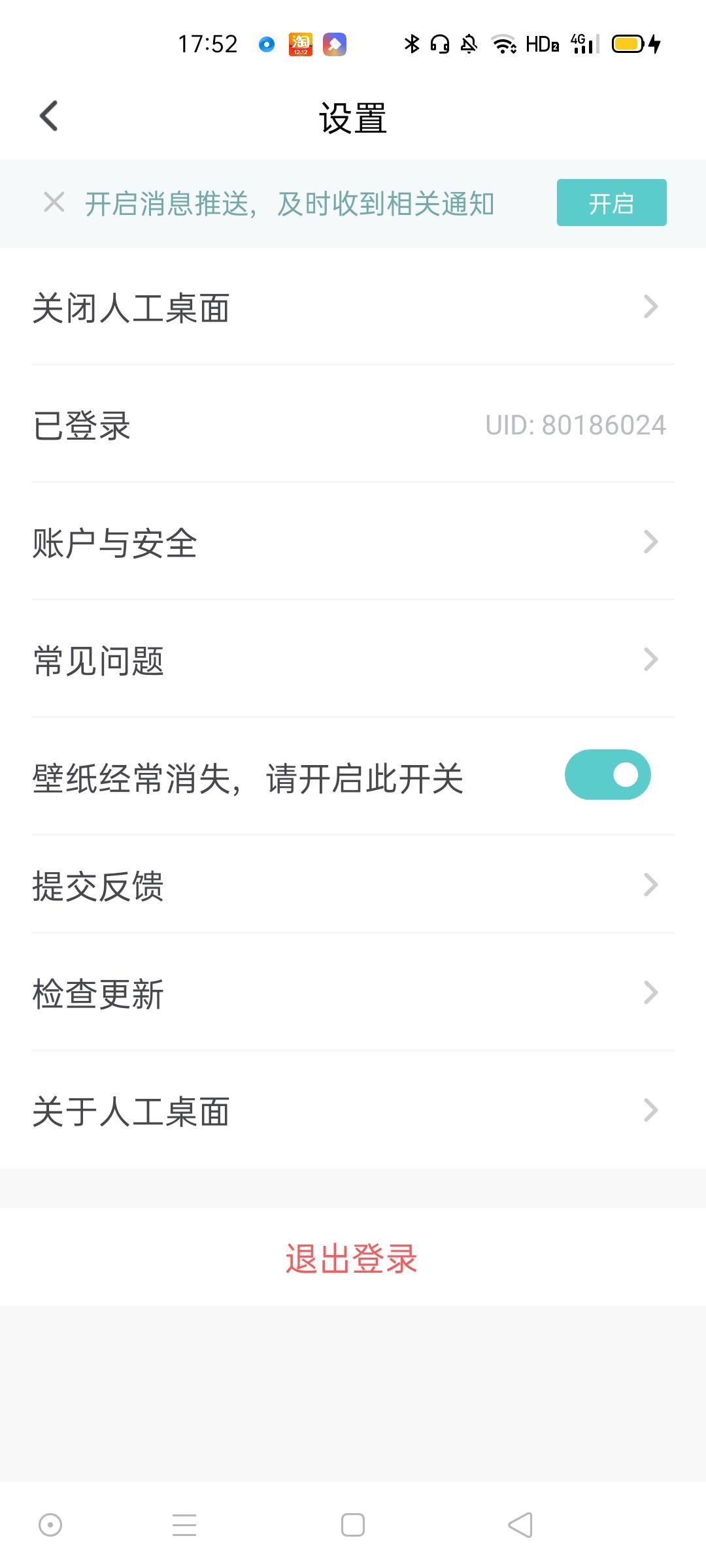Tap the 已登录 row showing UID 80186024
The image size is (706, 1568).
tap(261, 425)
